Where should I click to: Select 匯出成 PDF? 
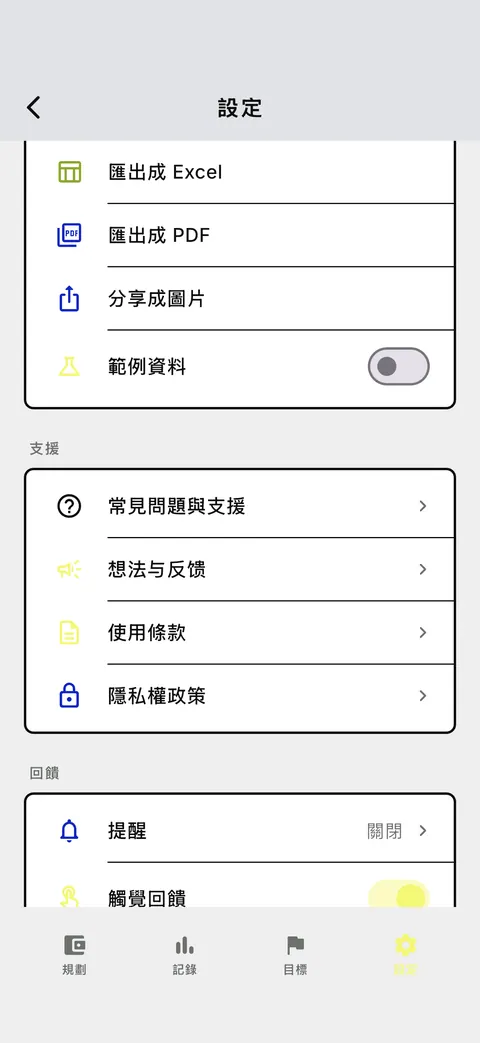click(x=240, y=235)
